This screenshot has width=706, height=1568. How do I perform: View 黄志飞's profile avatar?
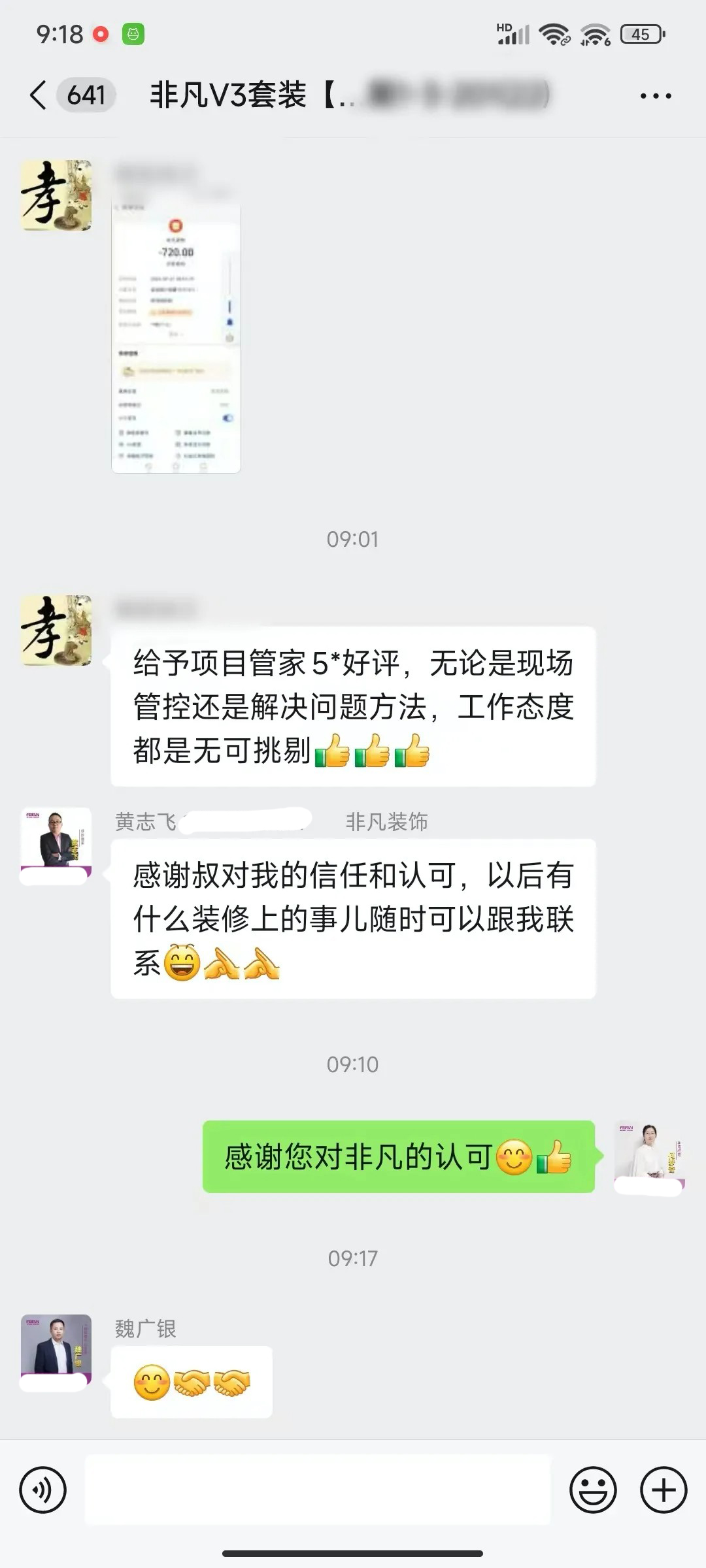click(x=56, y=842)
